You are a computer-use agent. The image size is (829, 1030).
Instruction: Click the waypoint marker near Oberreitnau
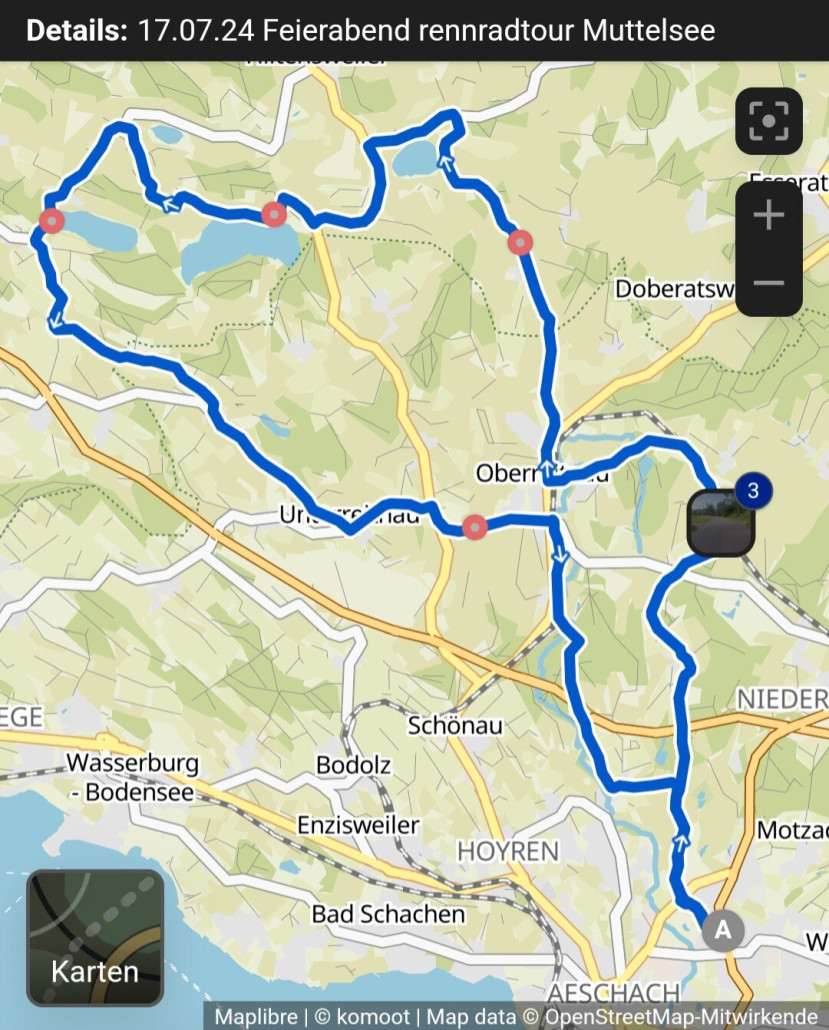[x=474, y=526]
